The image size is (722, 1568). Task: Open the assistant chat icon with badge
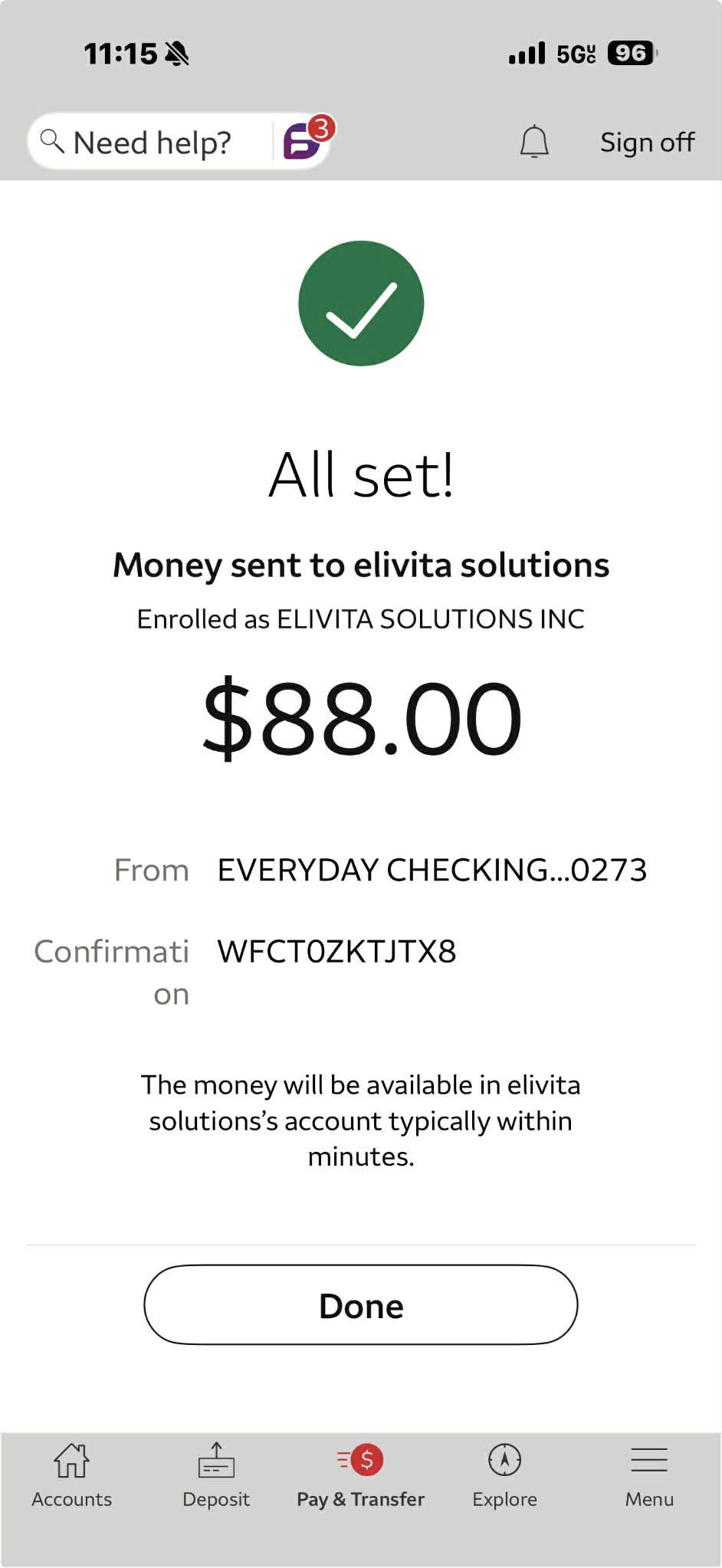tap(307, 139)
